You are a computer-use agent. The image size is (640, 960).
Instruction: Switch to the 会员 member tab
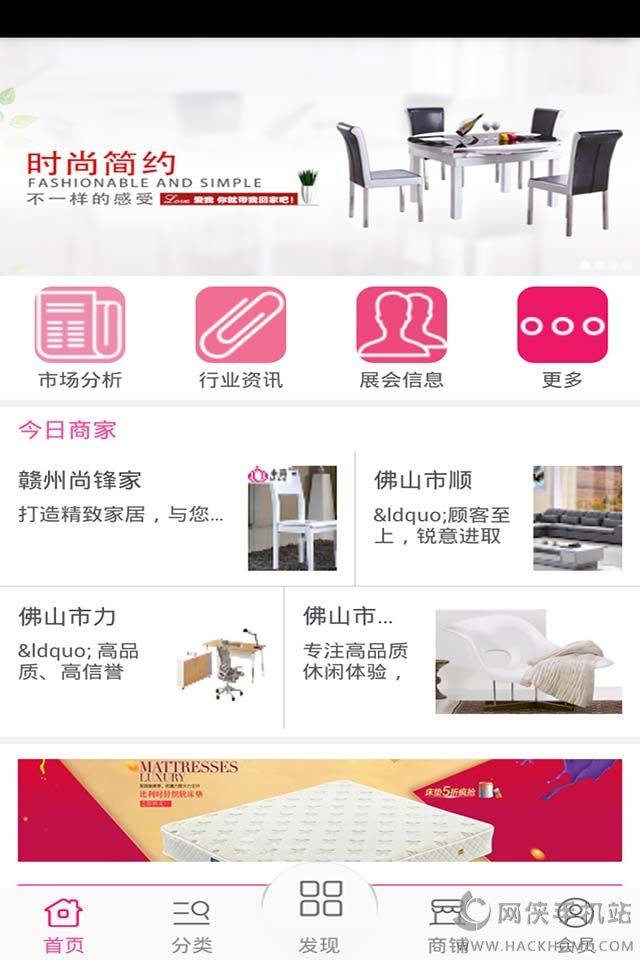click(x=576, y=925)
